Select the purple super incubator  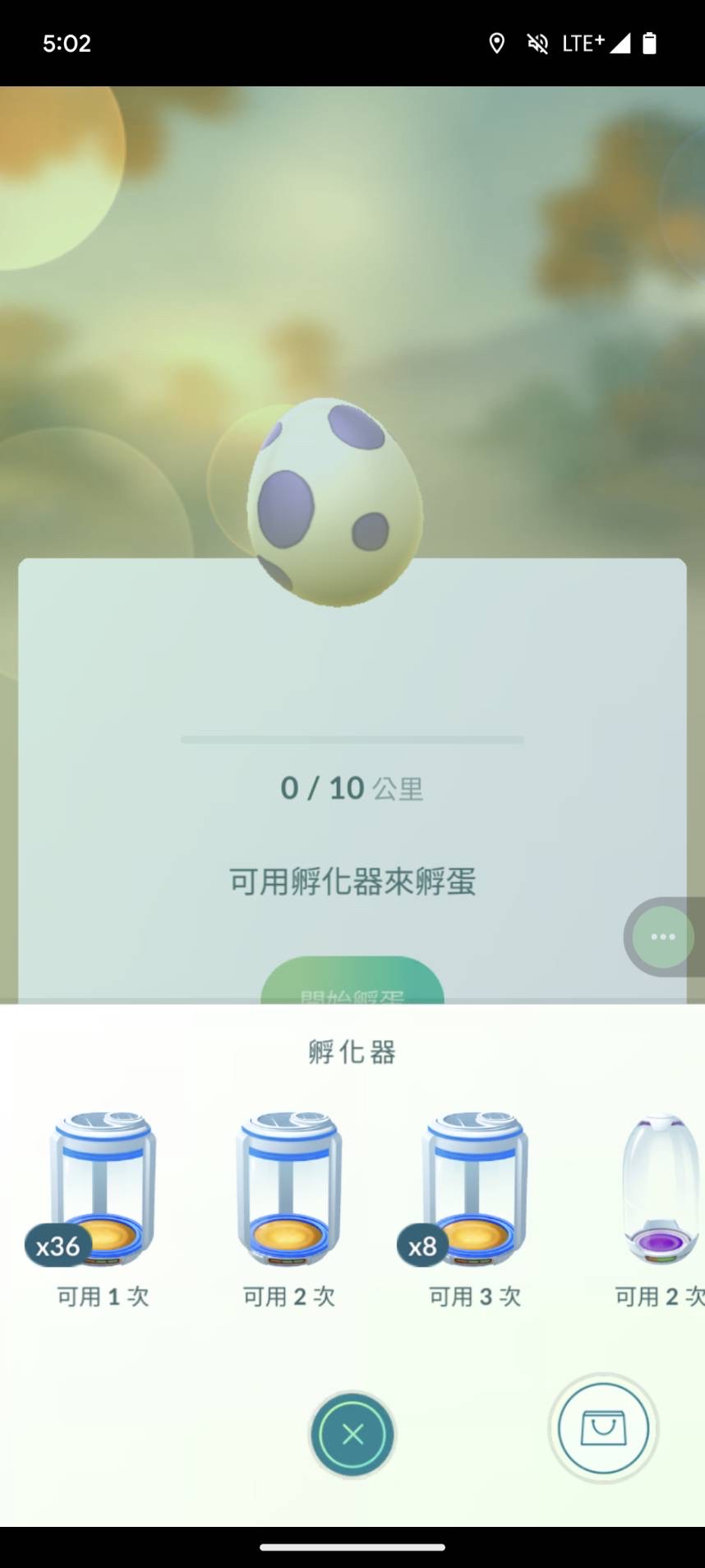pos(661,1189)
